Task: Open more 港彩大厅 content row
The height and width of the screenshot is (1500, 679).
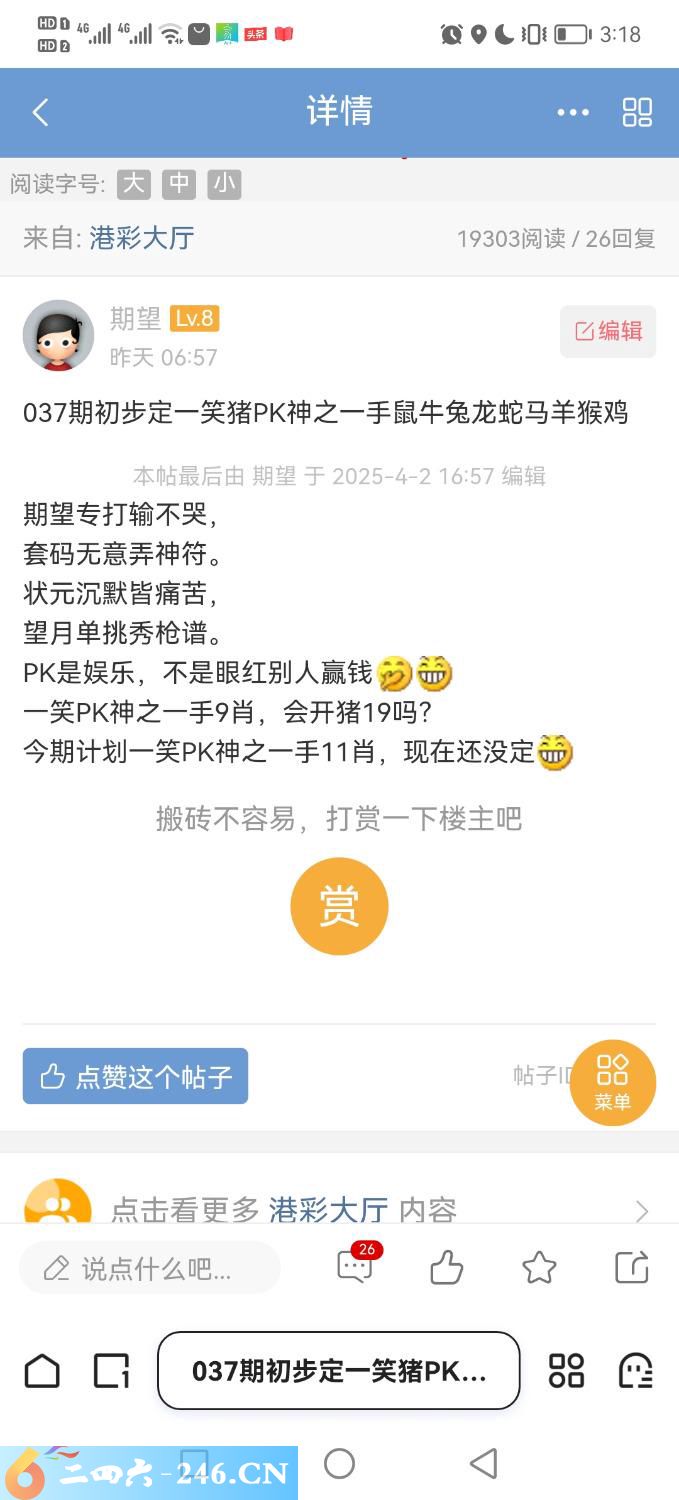Action: click(339, 1210)
